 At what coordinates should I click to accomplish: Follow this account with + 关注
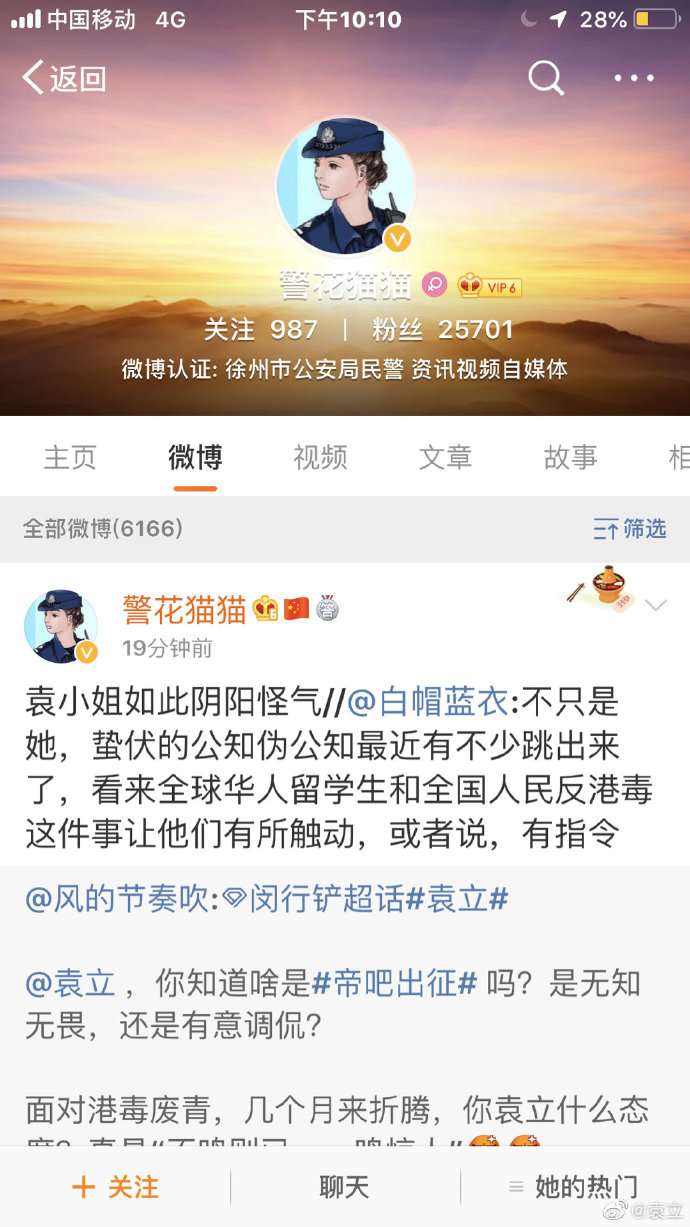(115, 1187)
